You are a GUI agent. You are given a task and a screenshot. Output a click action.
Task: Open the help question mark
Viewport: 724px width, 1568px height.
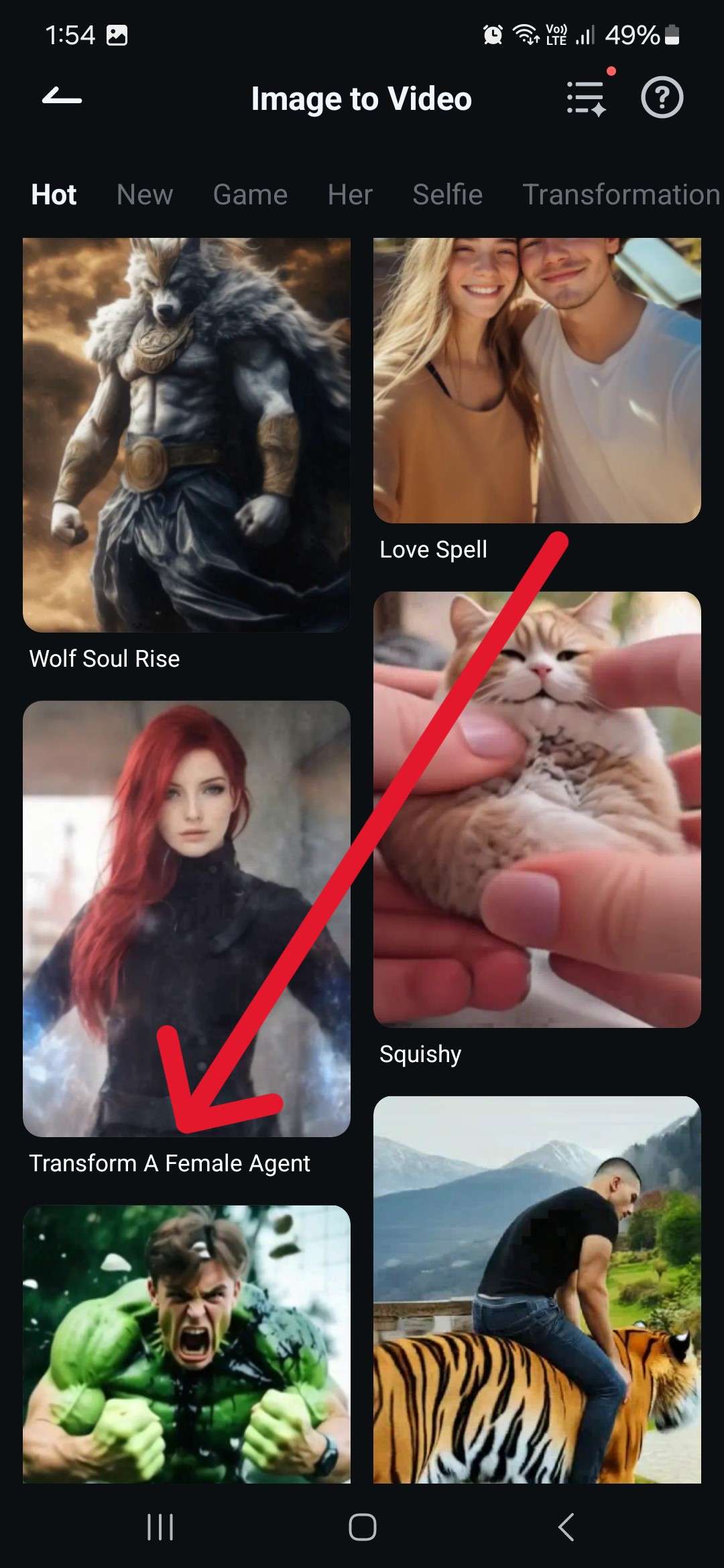[662, 98]
